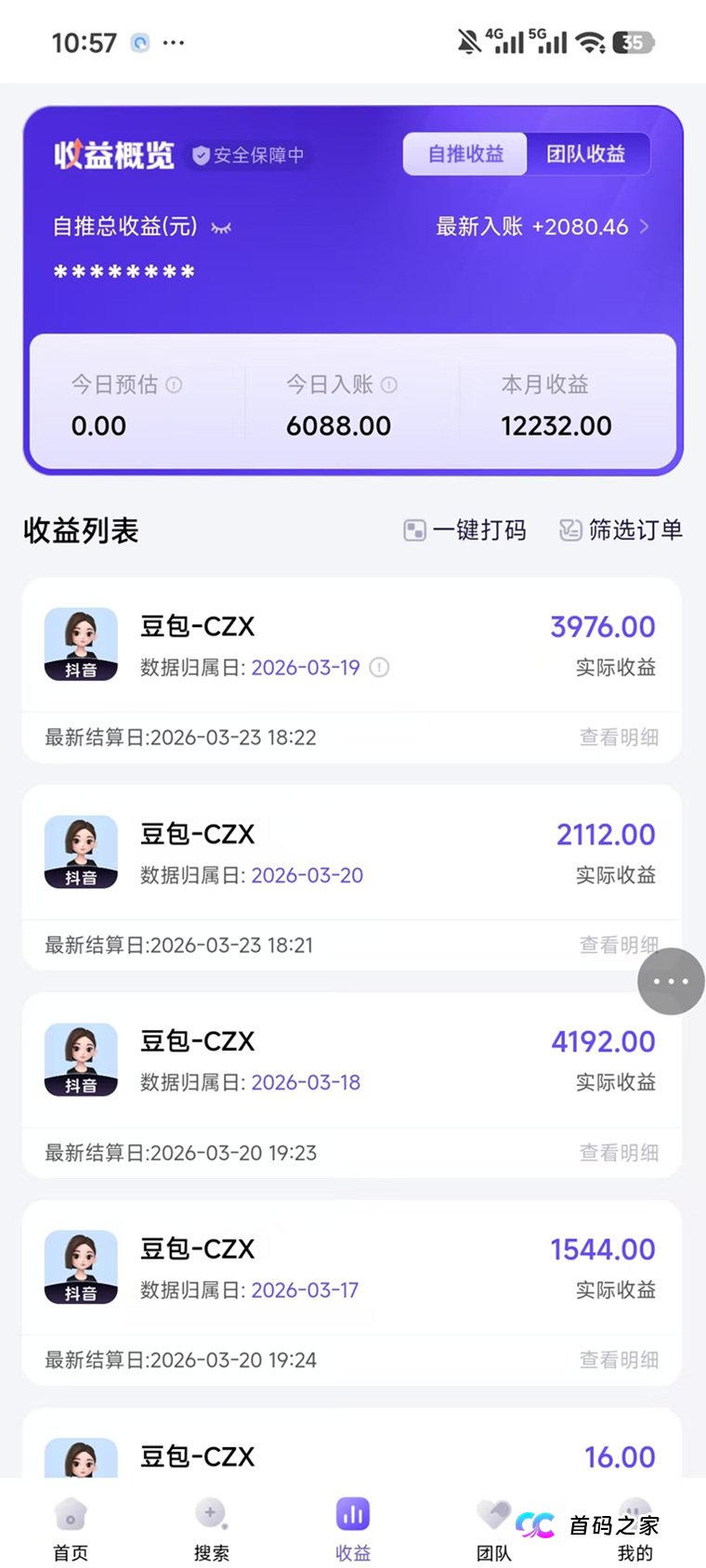Open the first 豆包-CZX avatar thumbnail

tap(81, 644)
